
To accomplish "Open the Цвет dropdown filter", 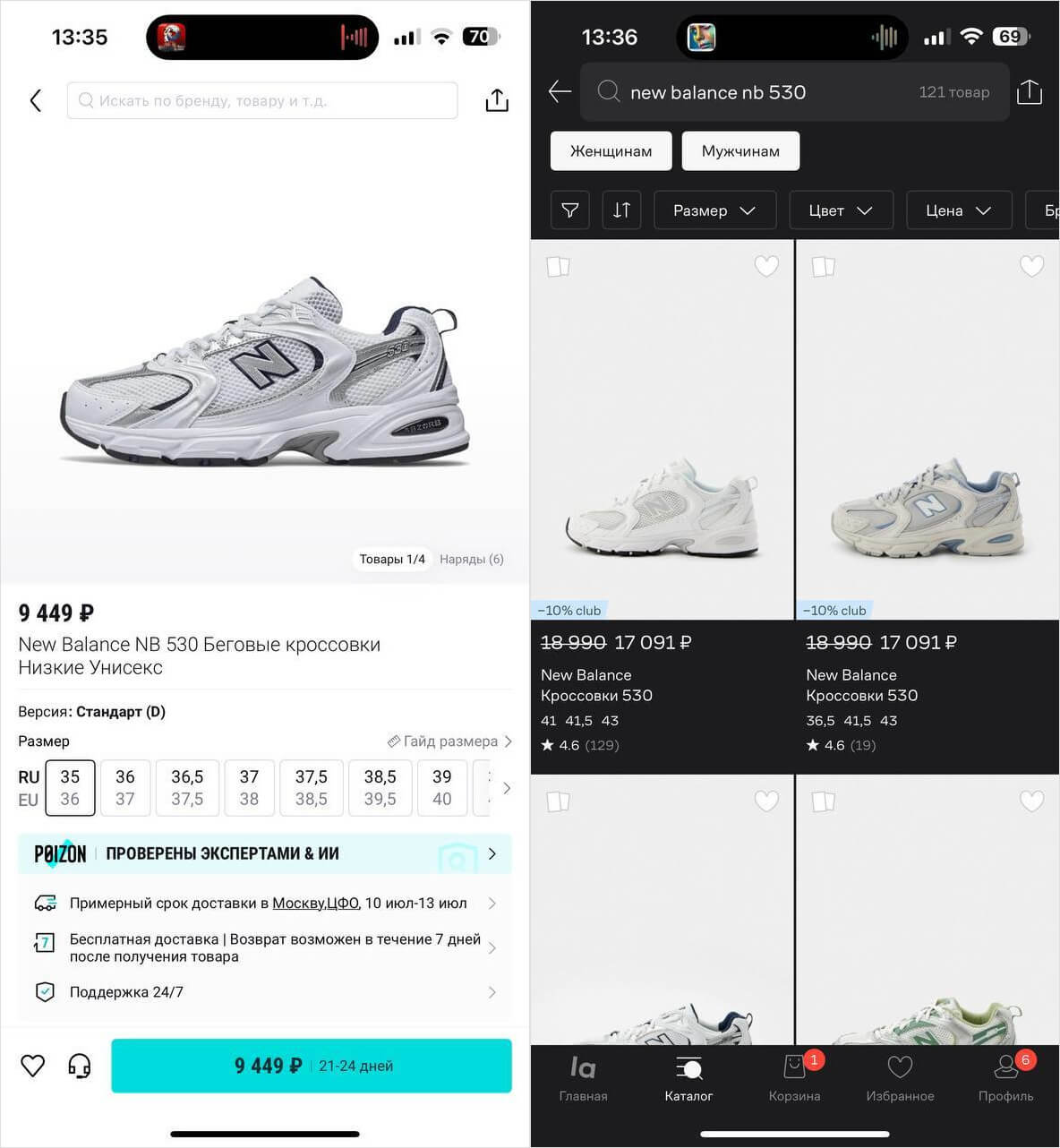I will [x=840, y=210].
